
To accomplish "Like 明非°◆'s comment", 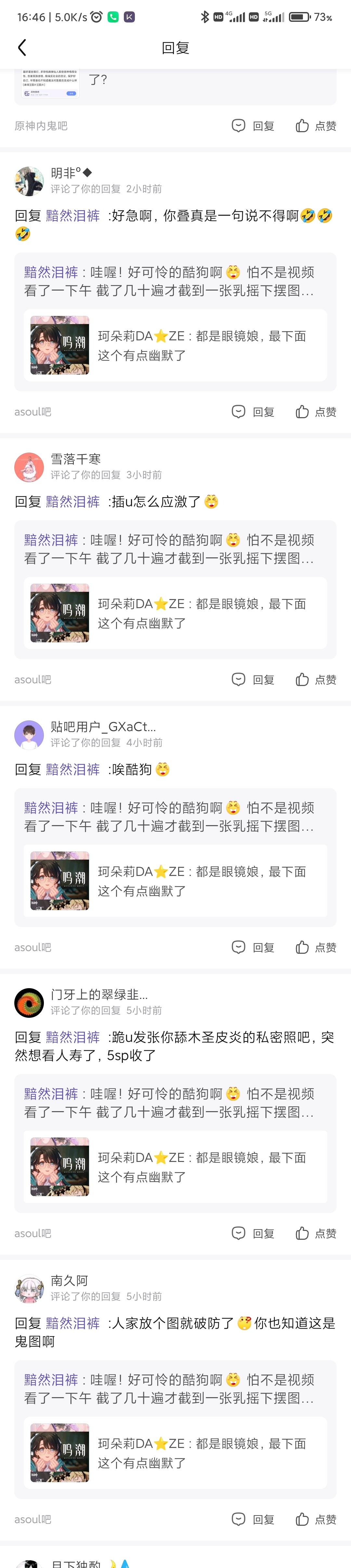I will pos(316,412).
